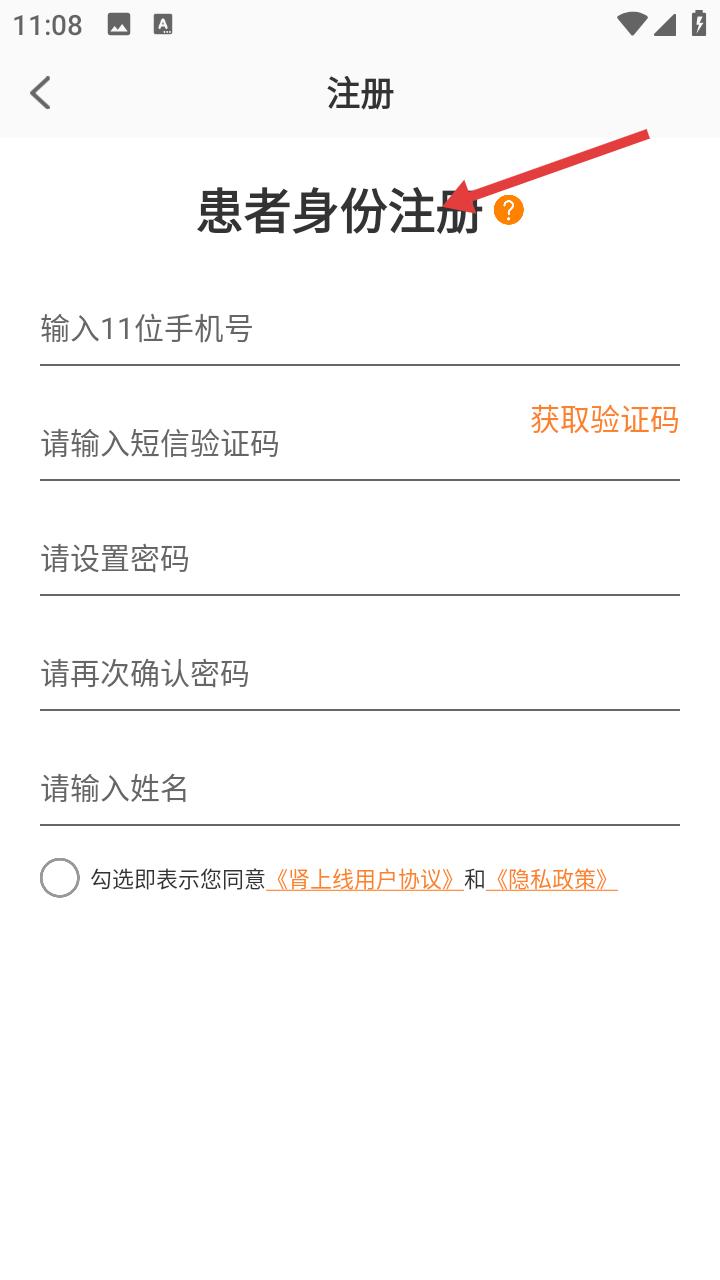Tap the back arrow to return
The image size is (720, 1280).
pos(39,92)
